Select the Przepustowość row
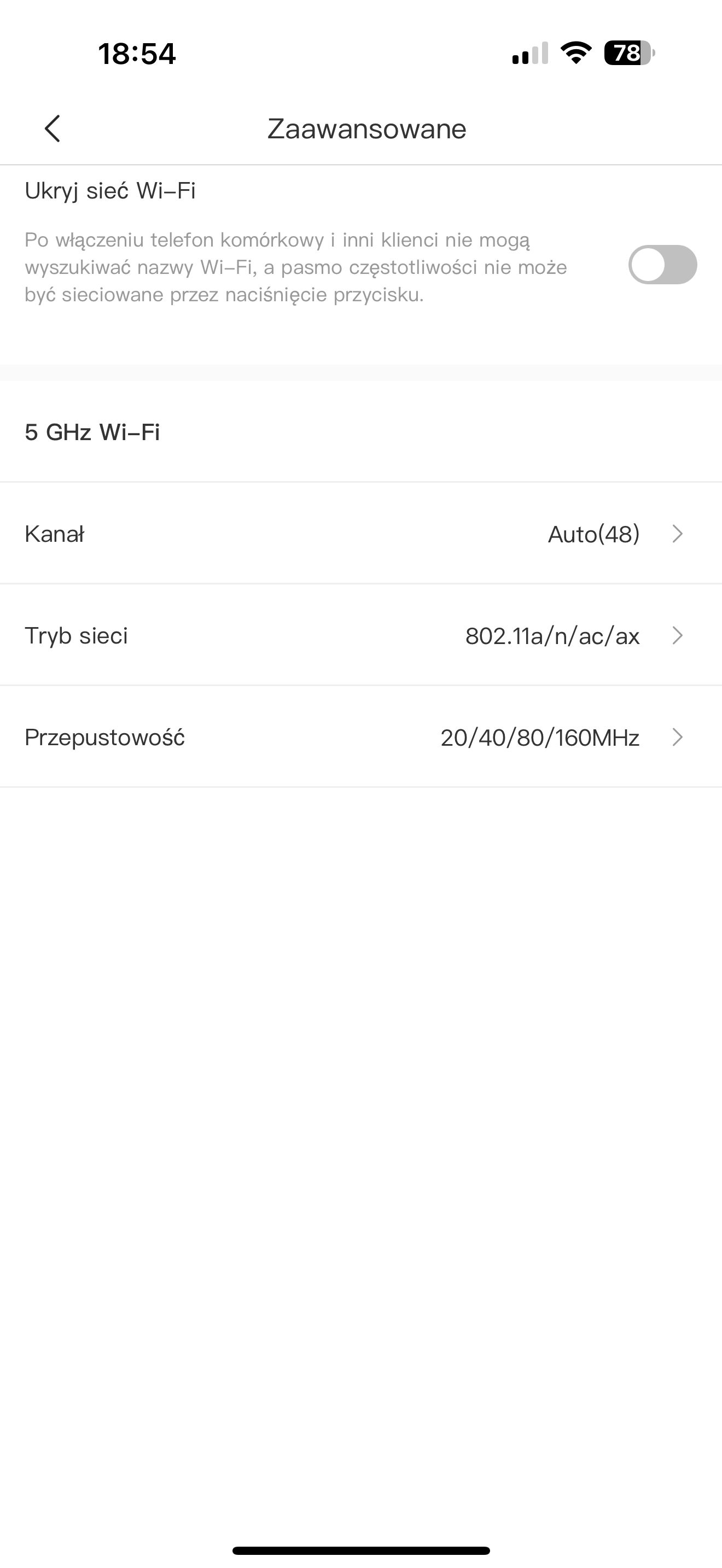The image size is (722, 1568). (361, 737)
